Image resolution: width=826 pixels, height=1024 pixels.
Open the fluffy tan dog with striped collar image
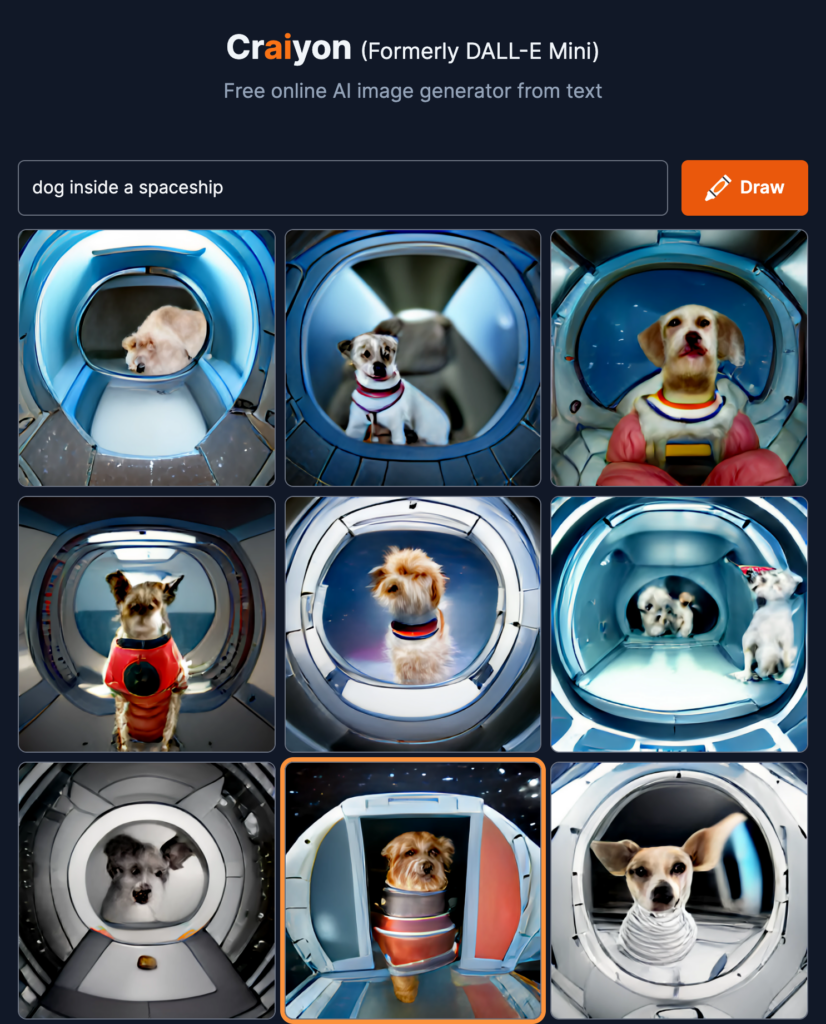pos(412,624)
